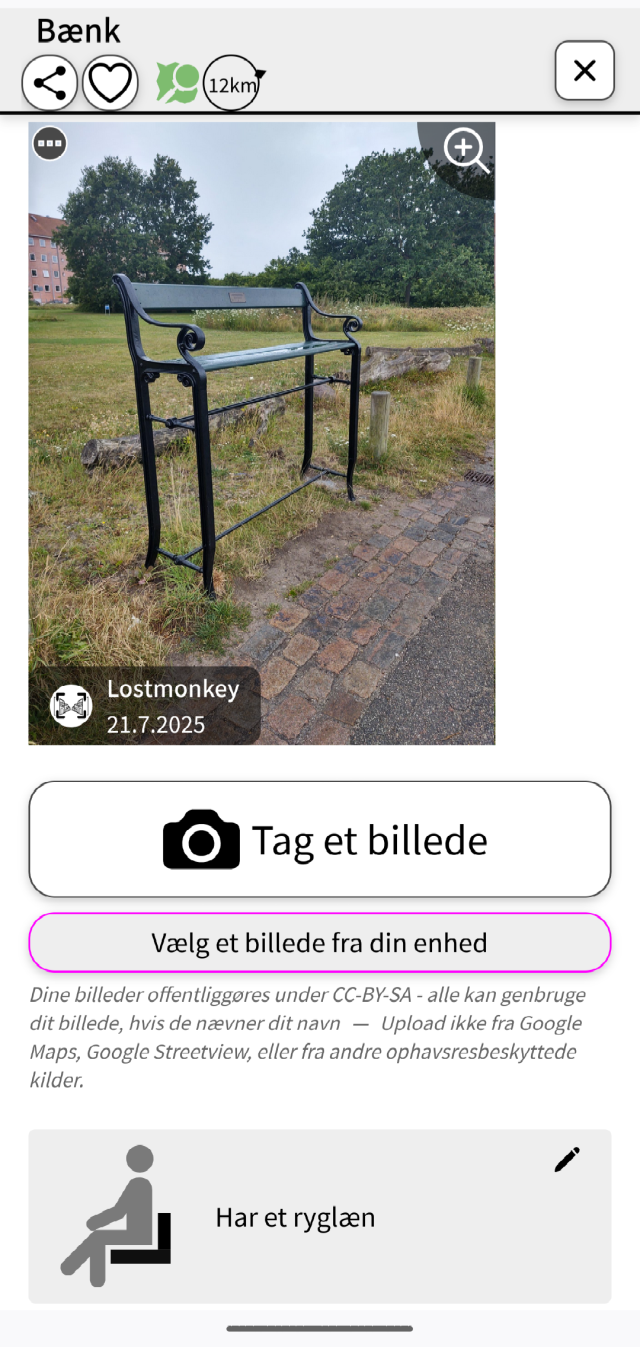Open the 12km distance direction indicator
Image resolution: width=640 pixels, height=1347 pixels.
tap(233, 84)
